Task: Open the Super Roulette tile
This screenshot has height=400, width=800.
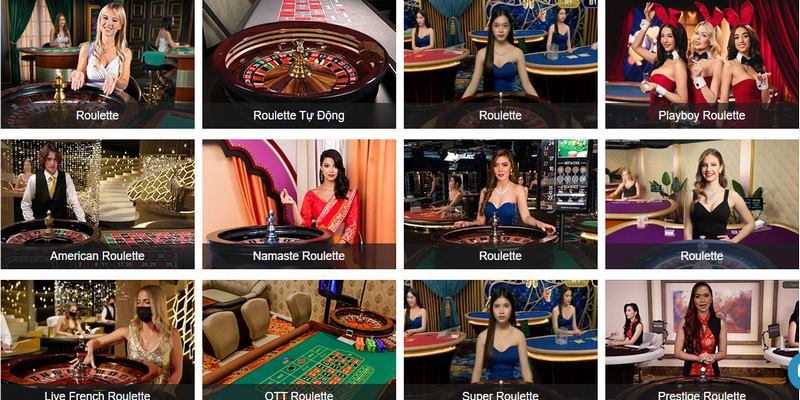Action: 500,340
